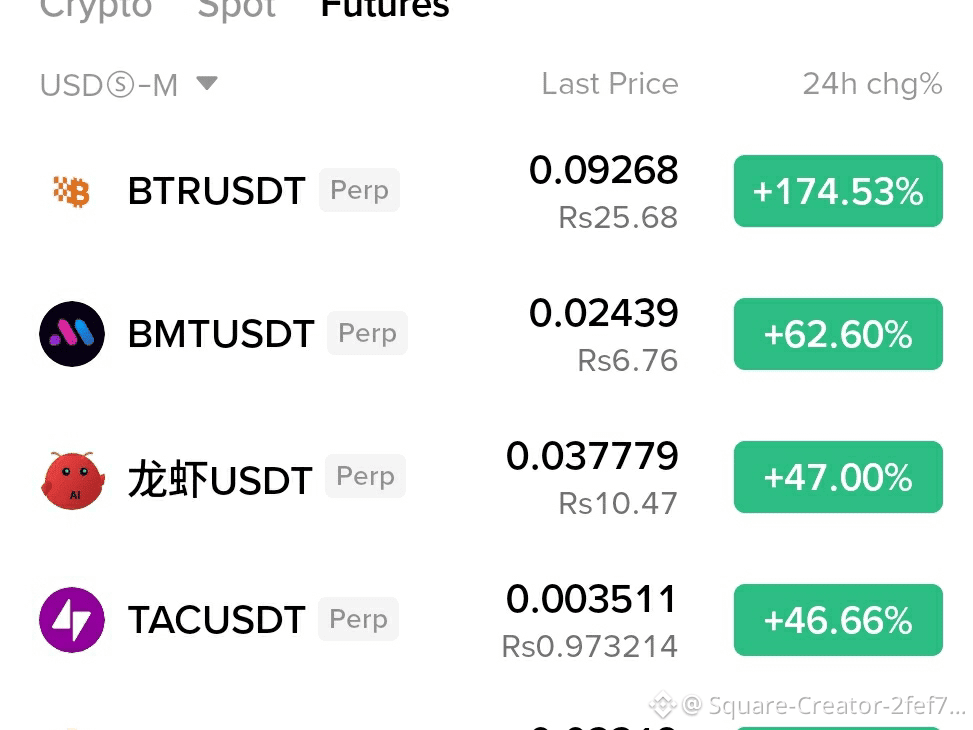Open the 龙虾USDT perpetual contract

pos(491,477)
